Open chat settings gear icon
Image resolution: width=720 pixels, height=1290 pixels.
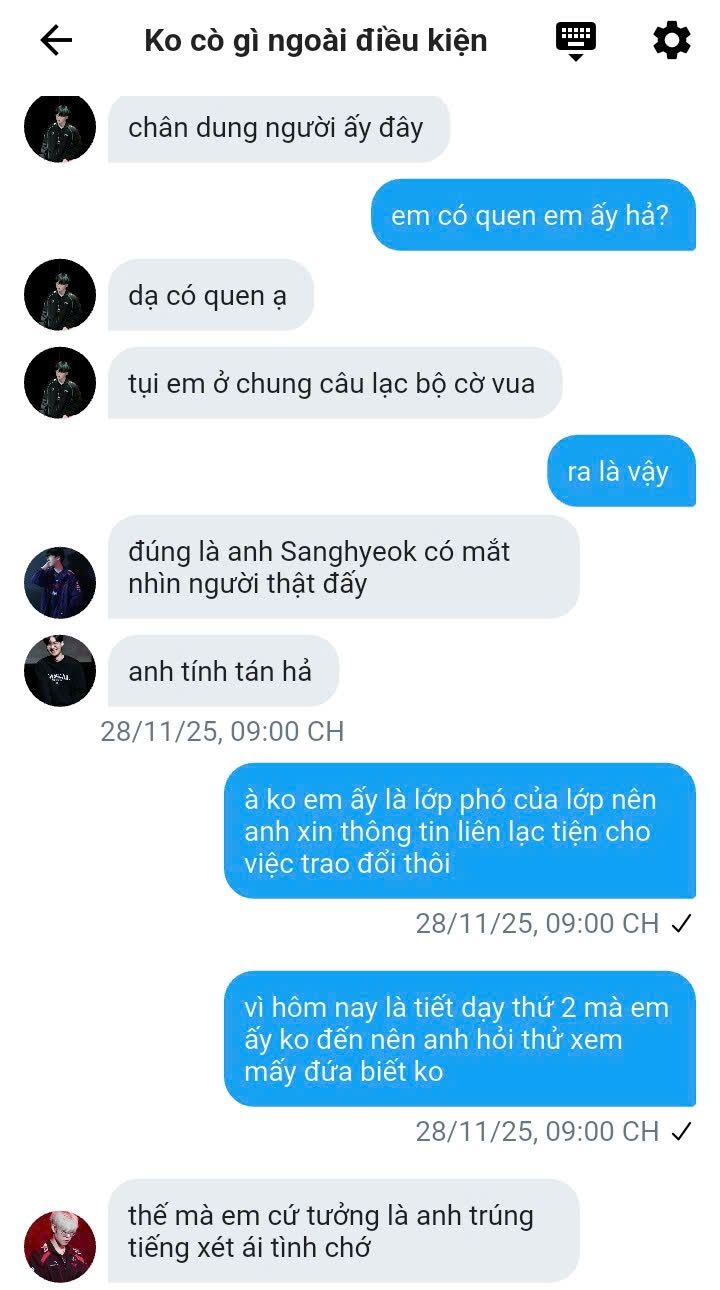tap(671, 40)
